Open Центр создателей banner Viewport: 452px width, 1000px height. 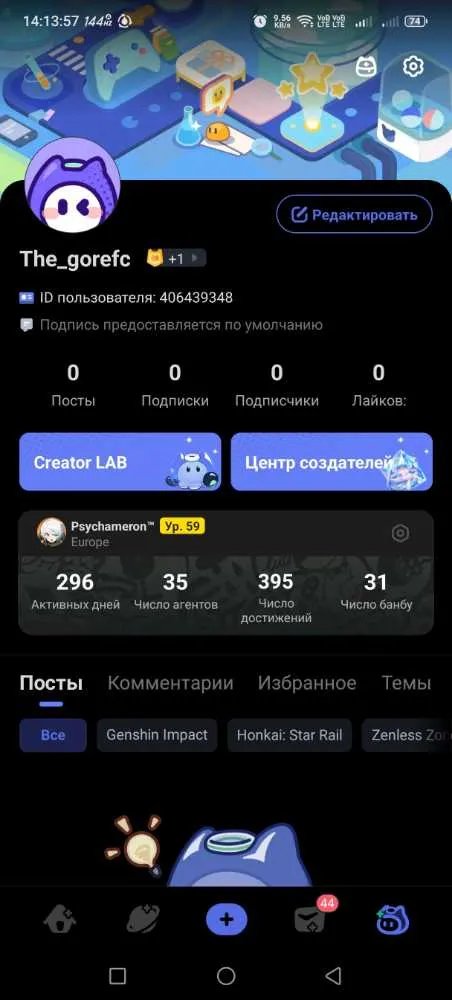click(x=332, y=462)
